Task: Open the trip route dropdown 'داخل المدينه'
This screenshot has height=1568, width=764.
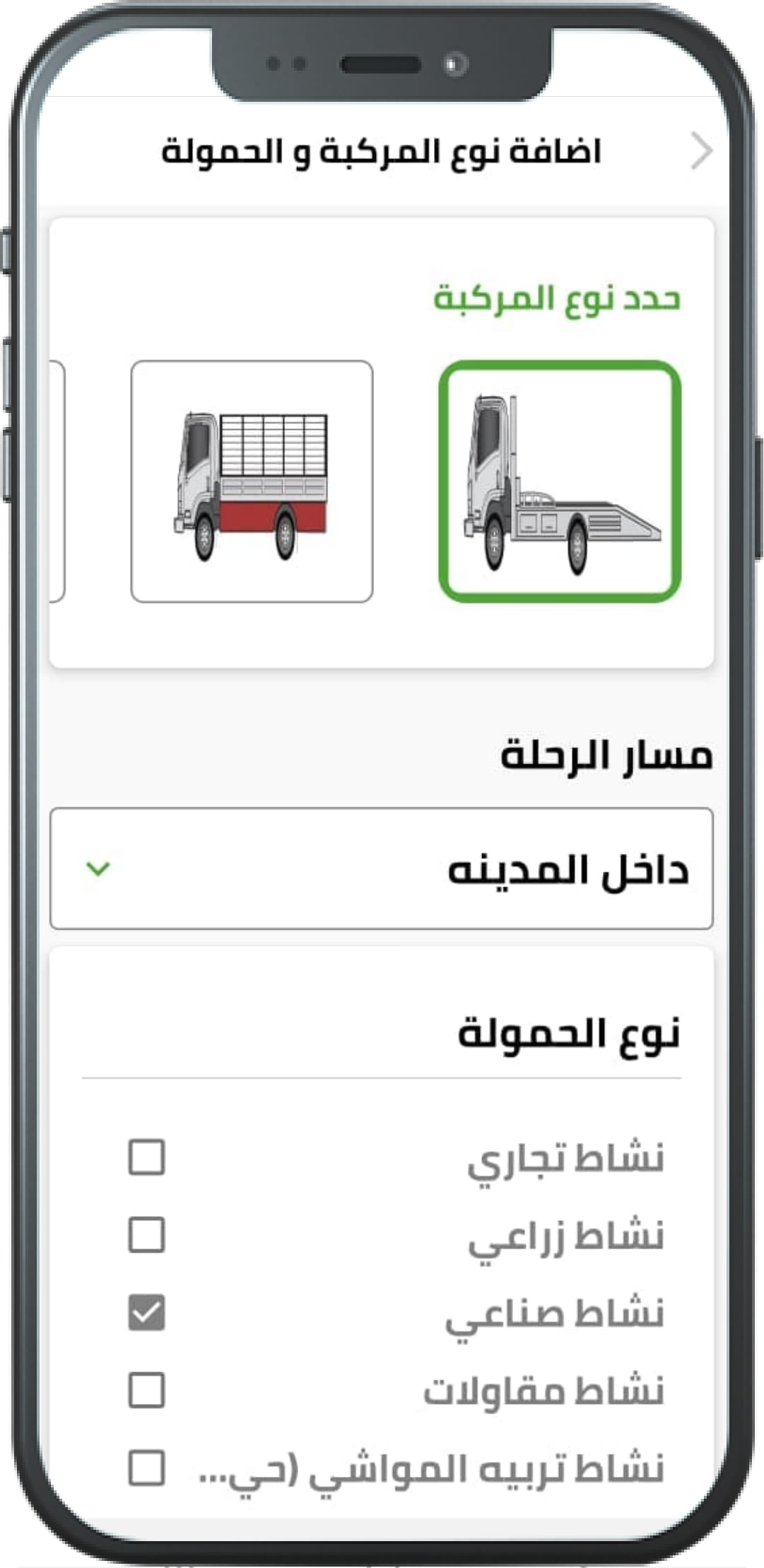Action: (x=382, y=868)
